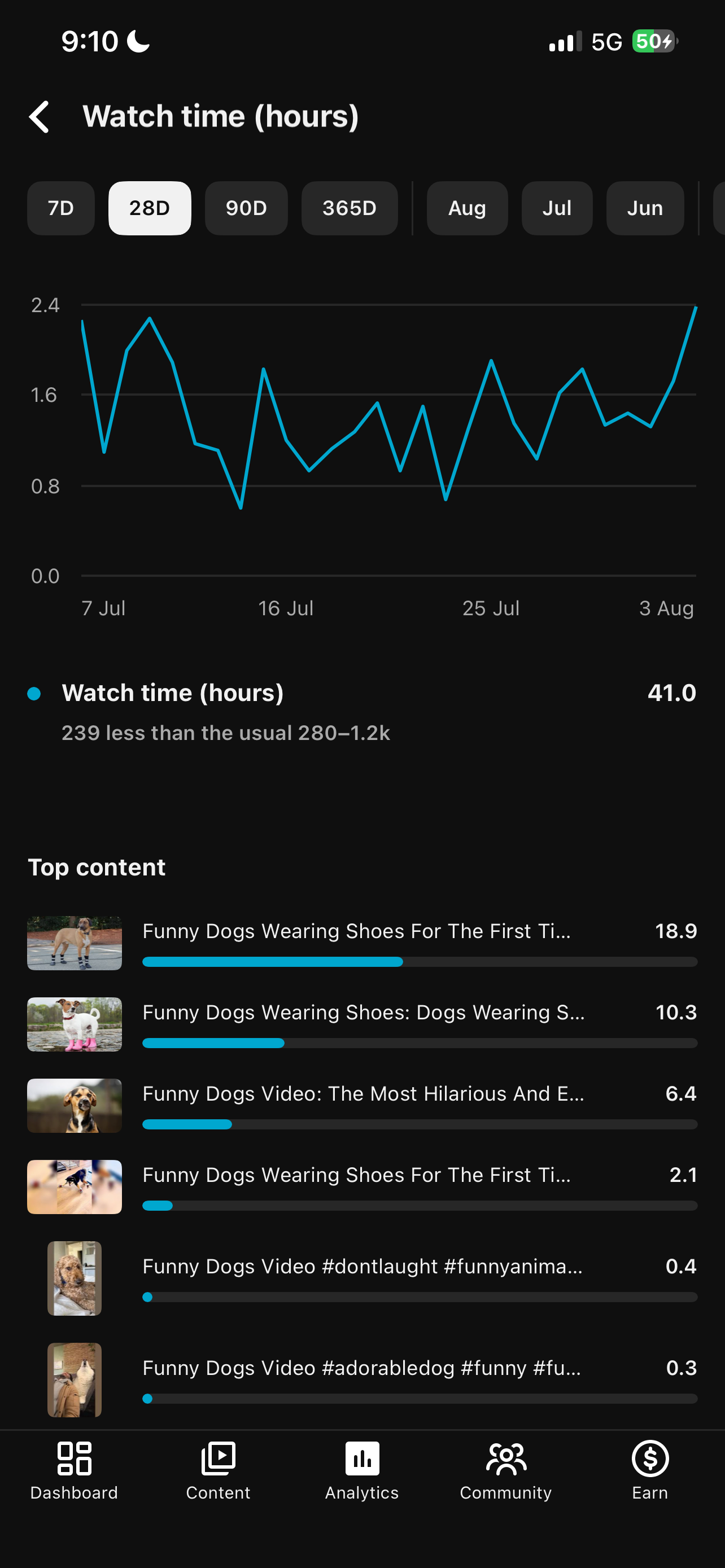Choose the 365D time range
This screenshot has width=725, height=1568.
click(x=350, y=208)
